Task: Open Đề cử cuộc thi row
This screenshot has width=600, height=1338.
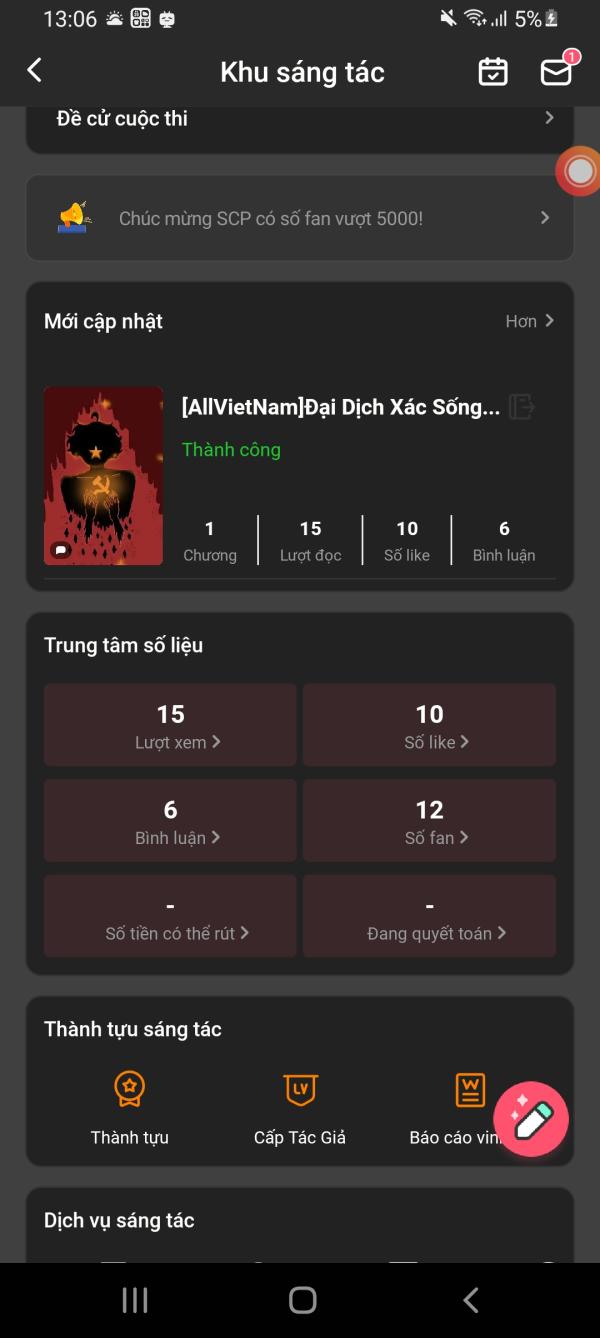Action: click(300, 119)
